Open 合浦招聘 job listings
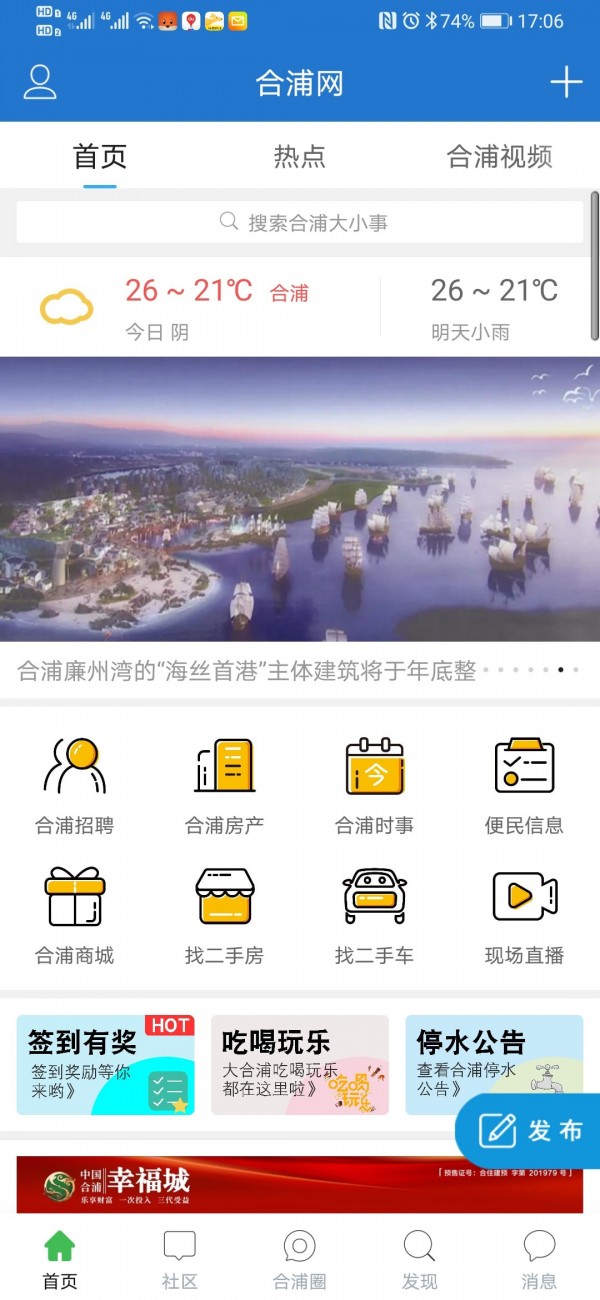The width and height of the screenshot is (600, 1300). click(75, 785)
